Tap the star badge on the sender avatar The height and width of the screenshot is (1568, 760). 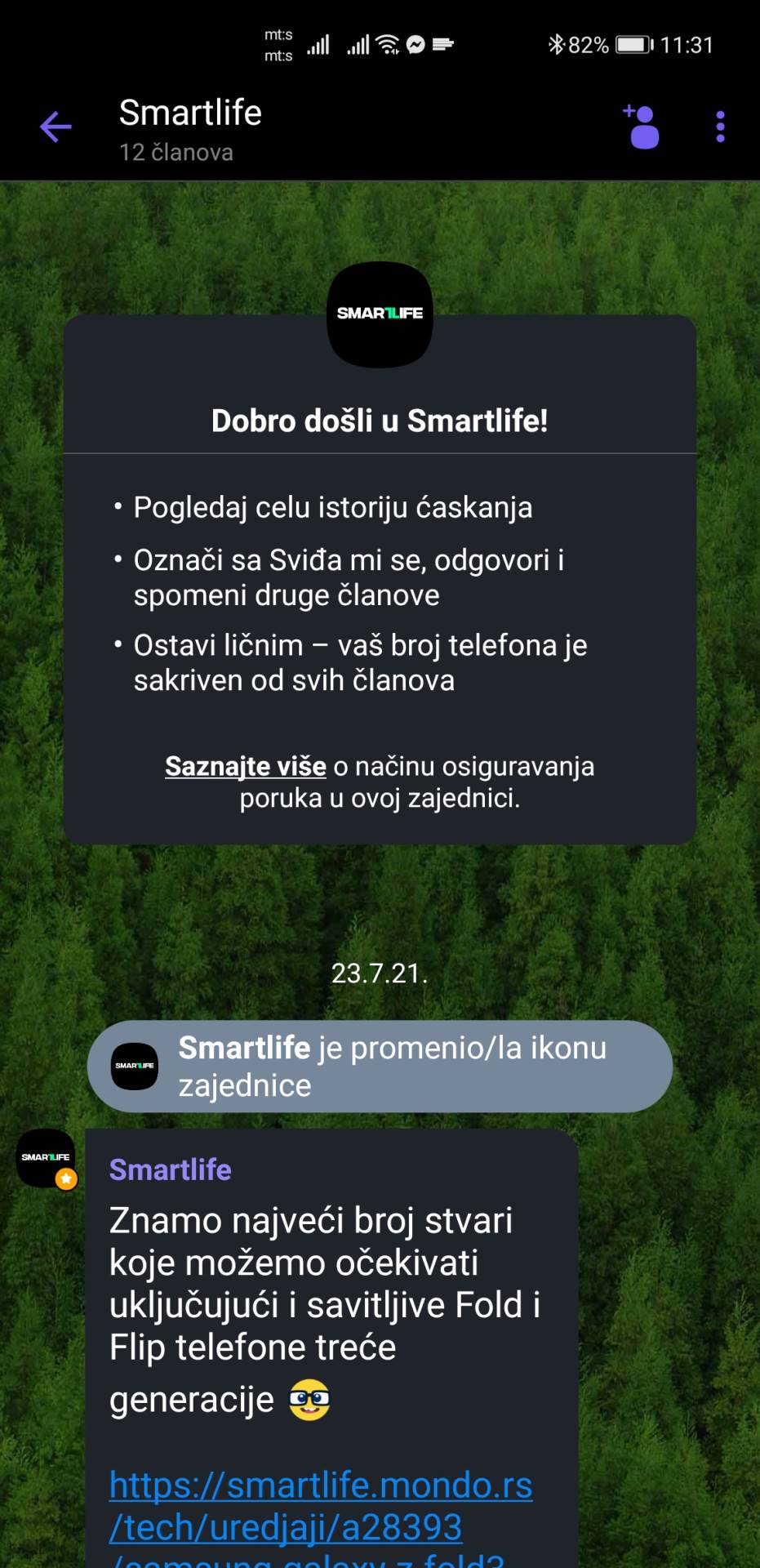(x=66, y=1178)
